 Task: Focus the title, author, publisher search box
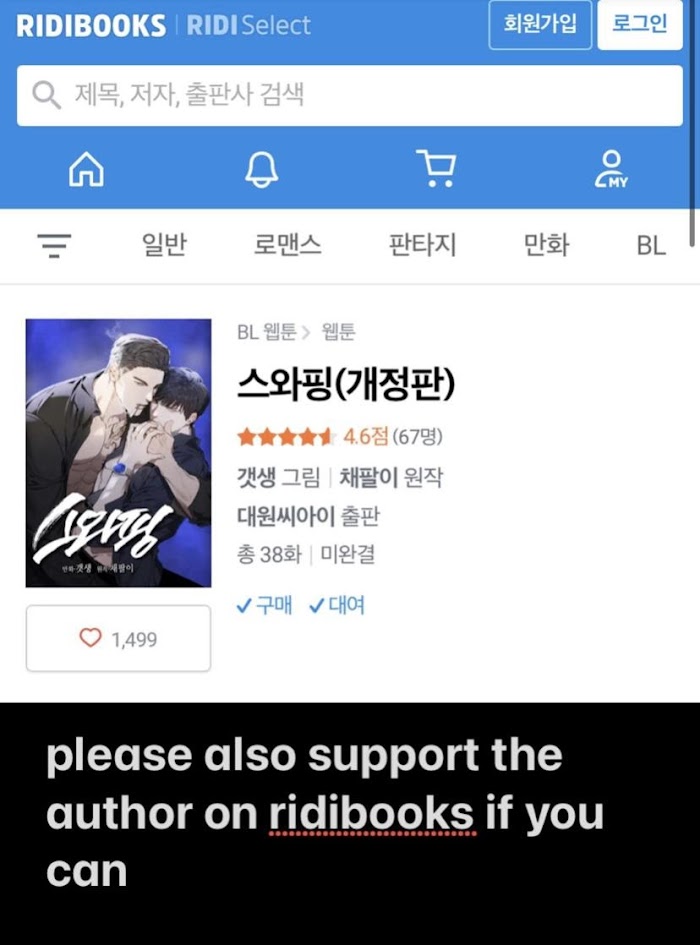[335, 96]
